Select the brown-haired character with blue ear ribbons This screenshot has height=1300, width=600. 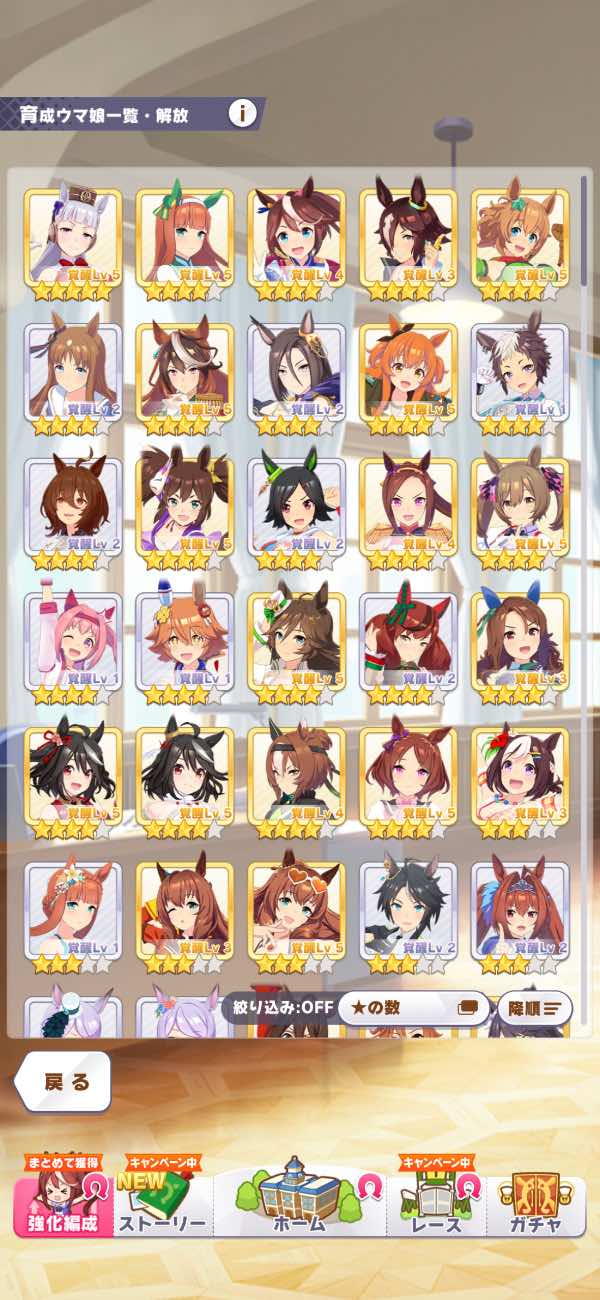520,642
